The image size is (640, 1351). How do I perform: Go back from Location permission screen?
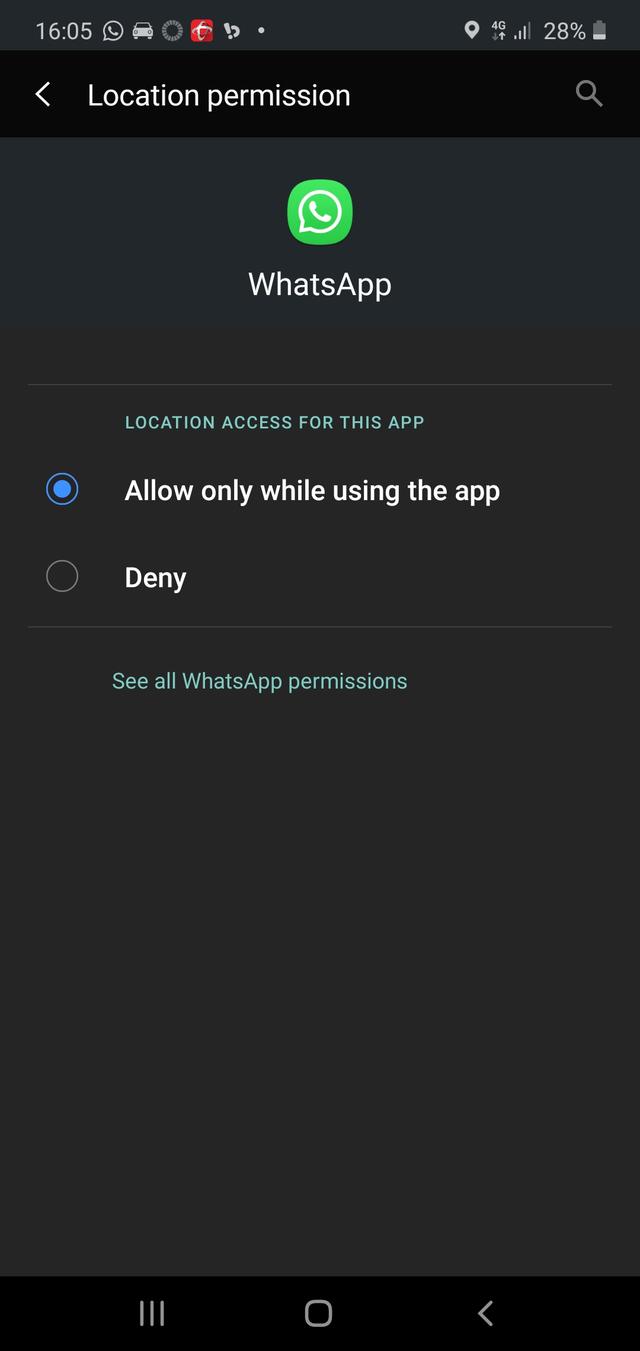click(42, 95)
